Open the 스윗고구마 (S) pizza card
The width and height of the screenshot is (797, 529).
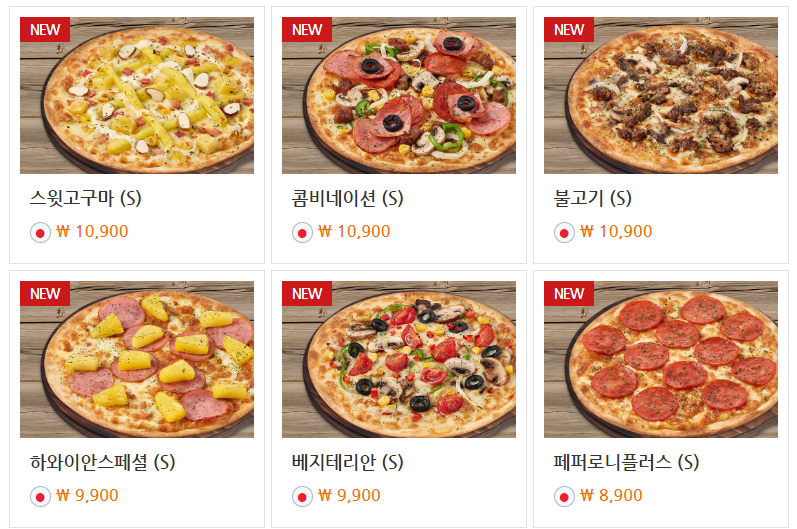tap(137, 96)
